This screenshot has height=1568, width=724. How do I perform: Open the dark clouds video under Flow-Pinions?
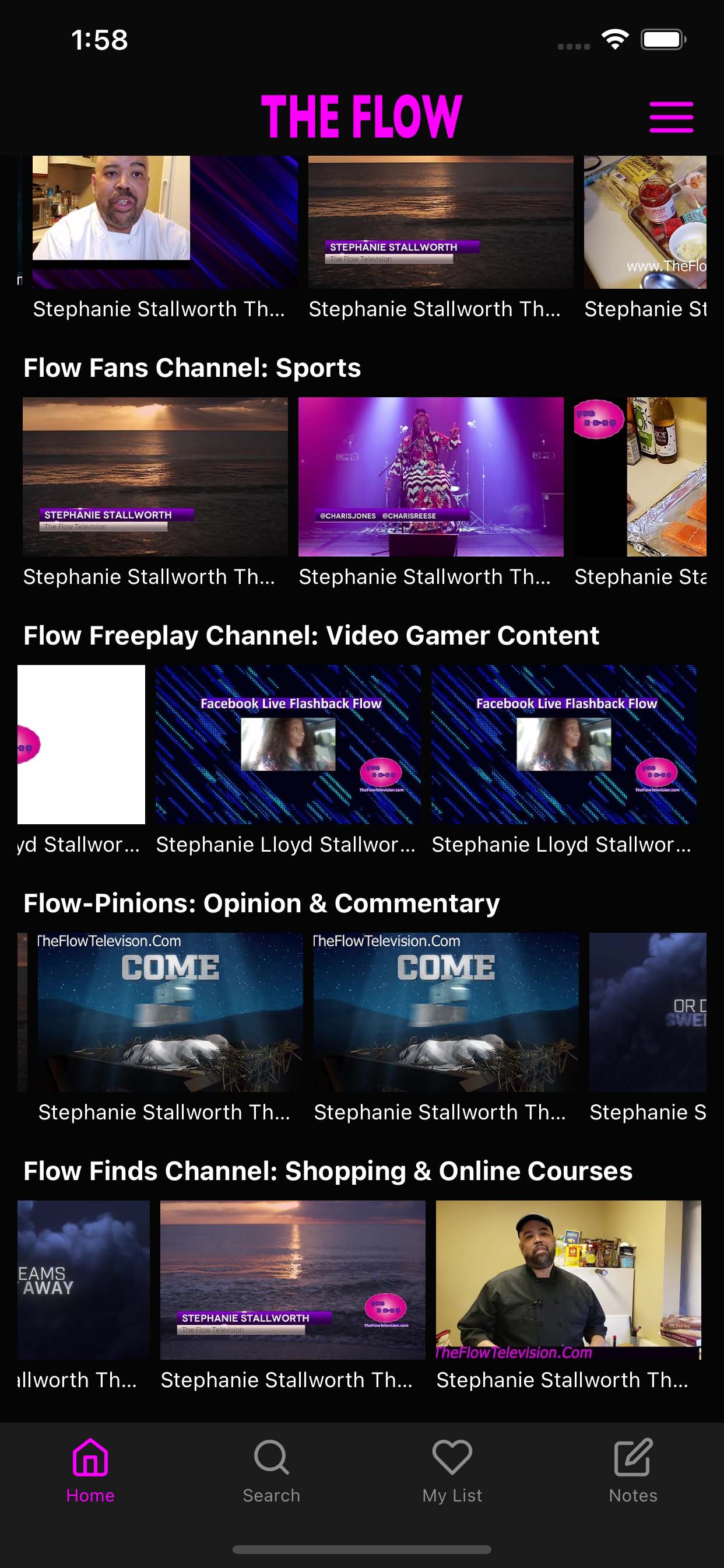pyautogui.click(x=648, y=1012)
